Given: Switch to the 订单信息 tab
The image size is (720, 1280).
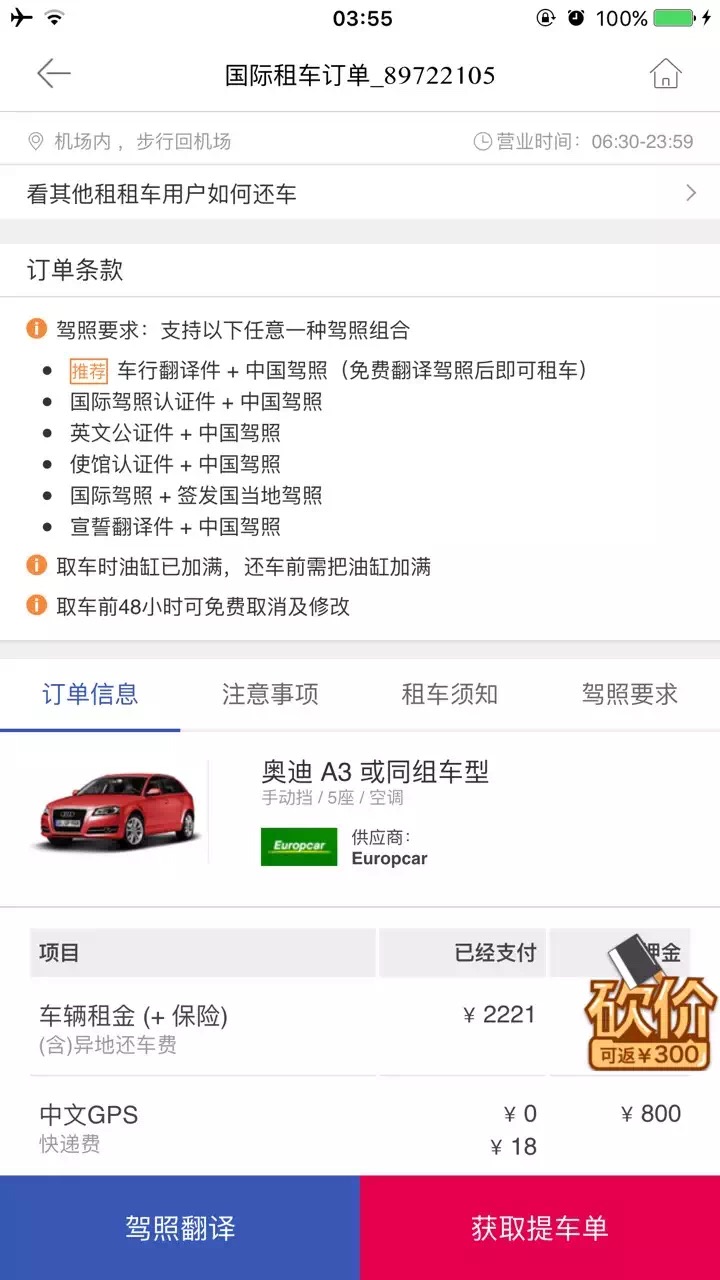Looking at the screenshot, I should [x=90, y=694].
